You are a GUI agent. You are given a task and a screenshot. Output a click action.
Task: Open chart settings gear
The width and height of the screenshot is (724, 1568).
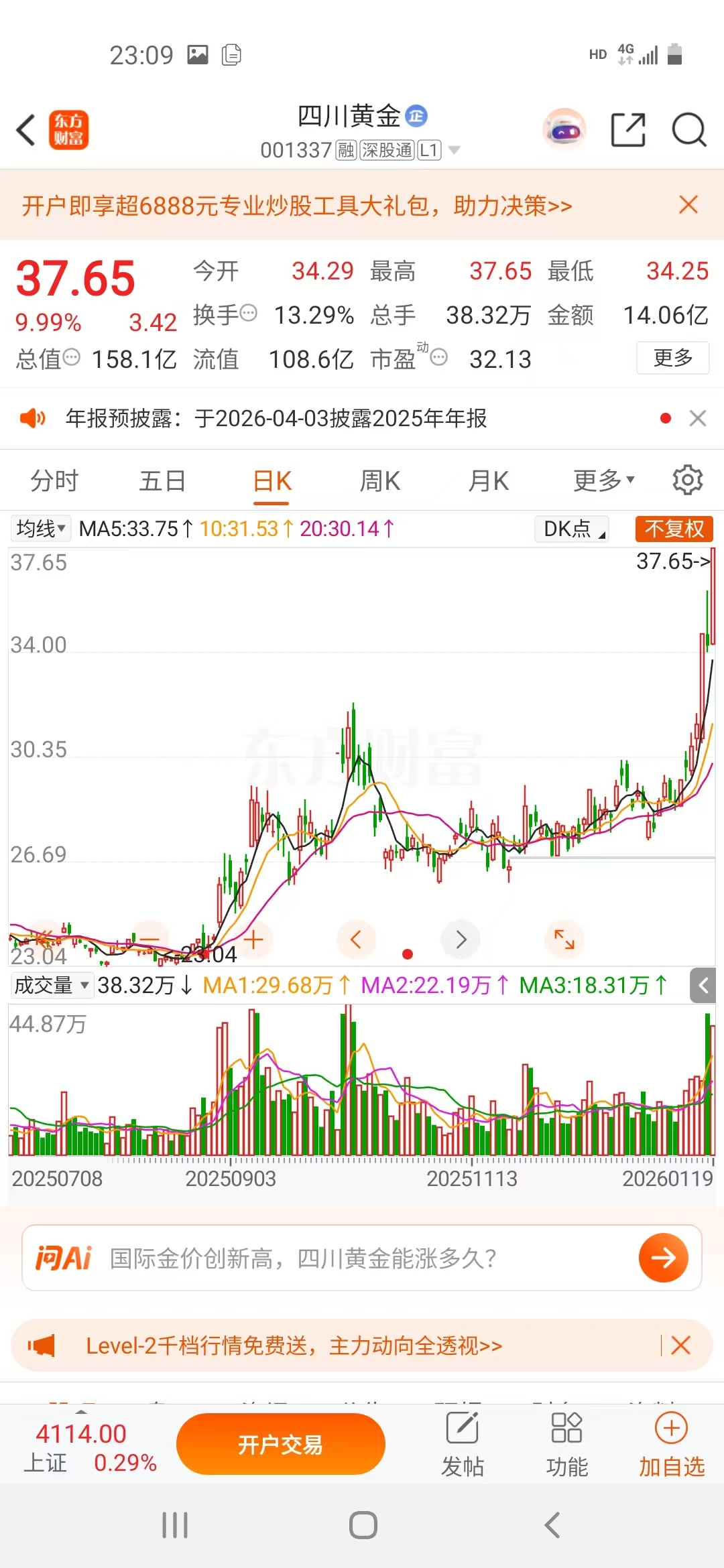coord(687,480)
